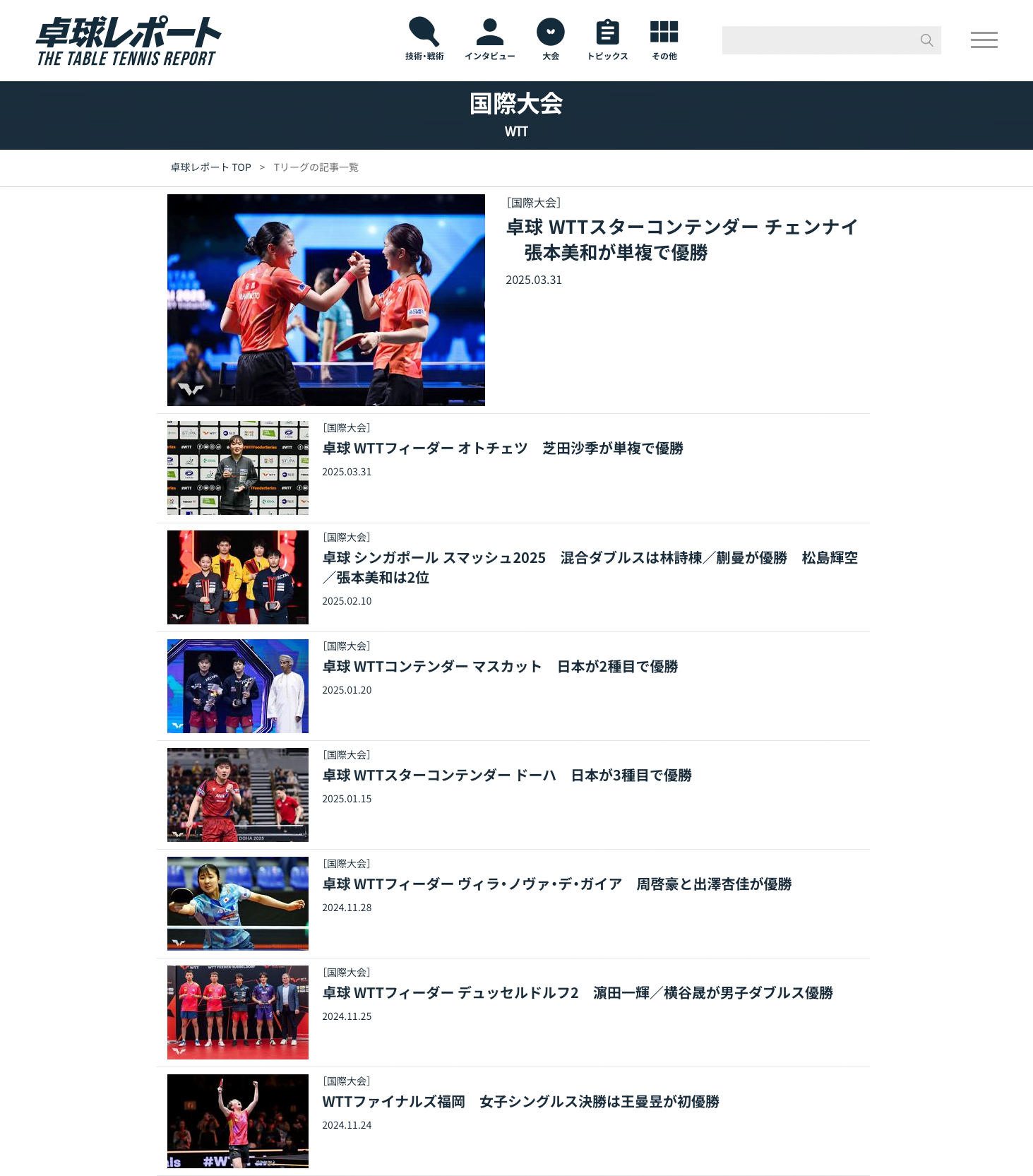The width and height of the screenshot is (1033, 1176).
Task: Tap the site search field
Action: point(819,40)
